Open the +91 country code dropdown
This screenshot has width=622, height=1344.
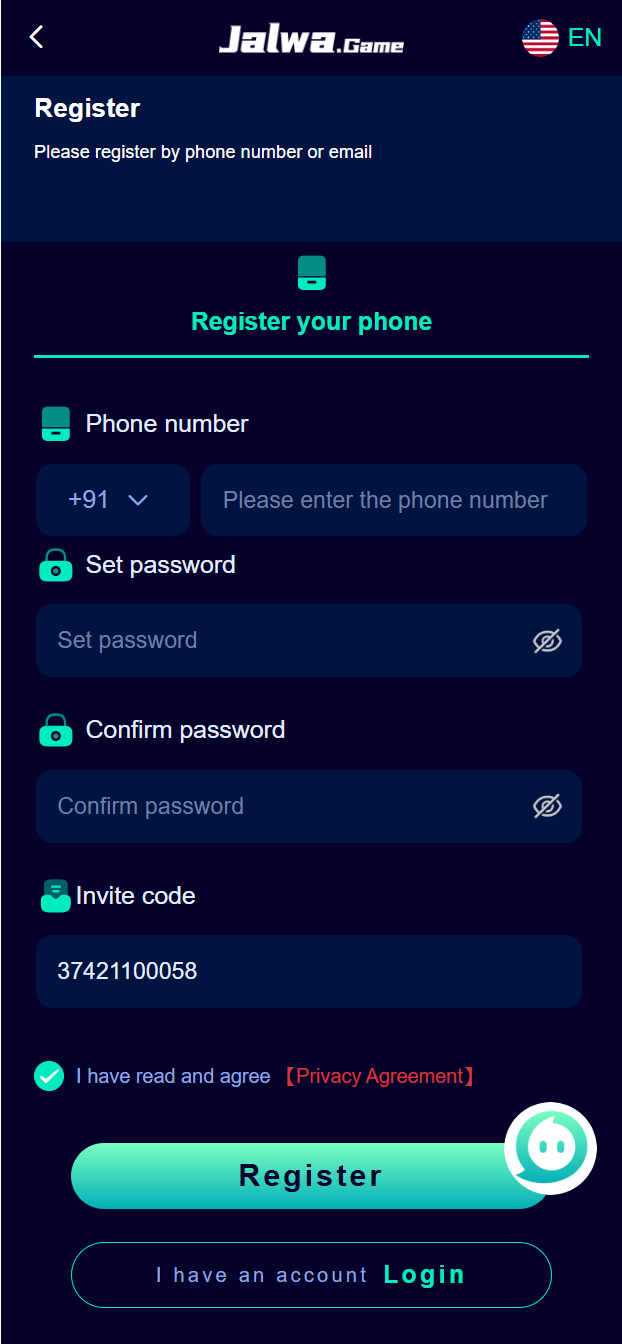click(112, 500)
